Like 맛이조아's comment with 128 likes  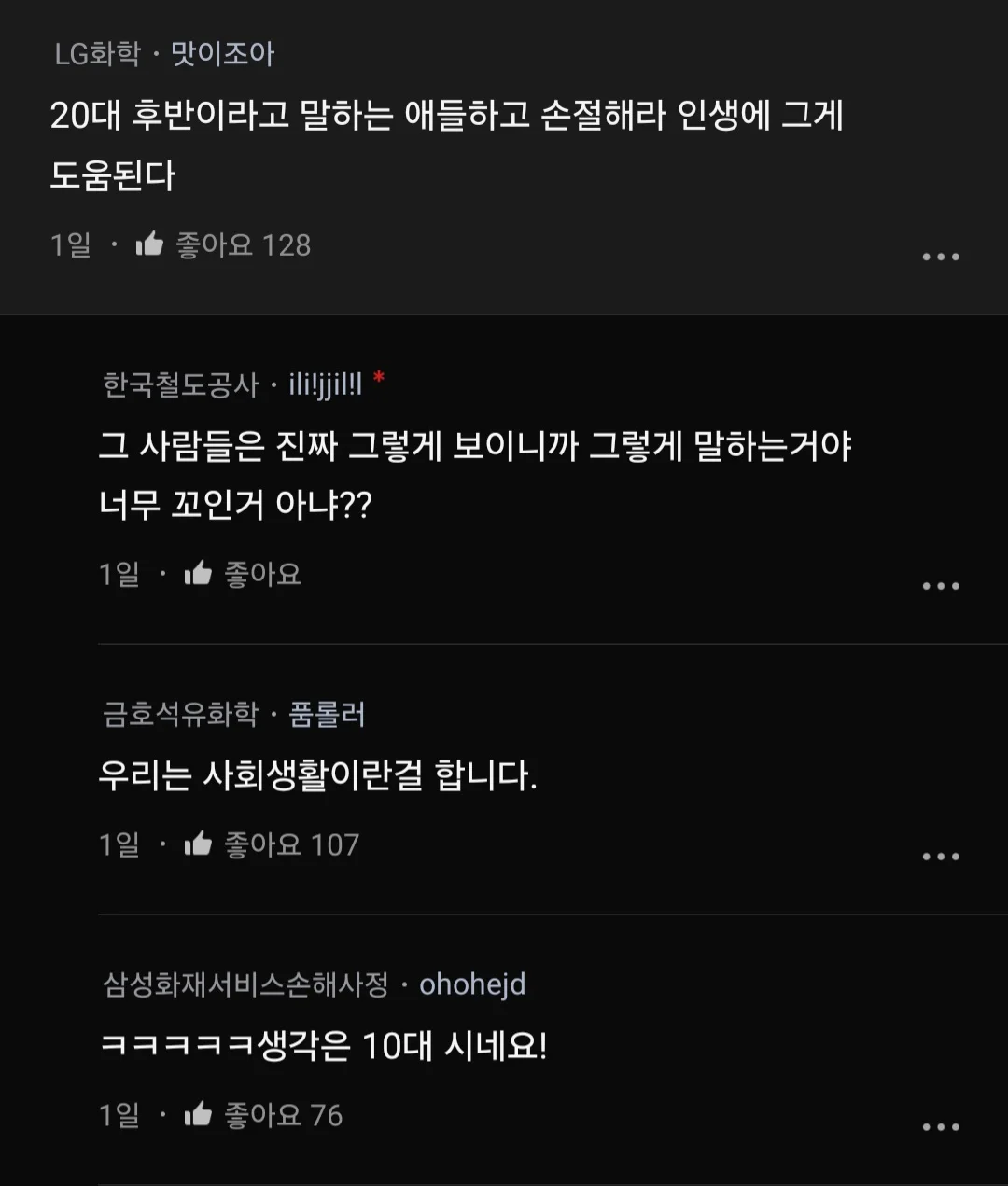pos(150,244)
